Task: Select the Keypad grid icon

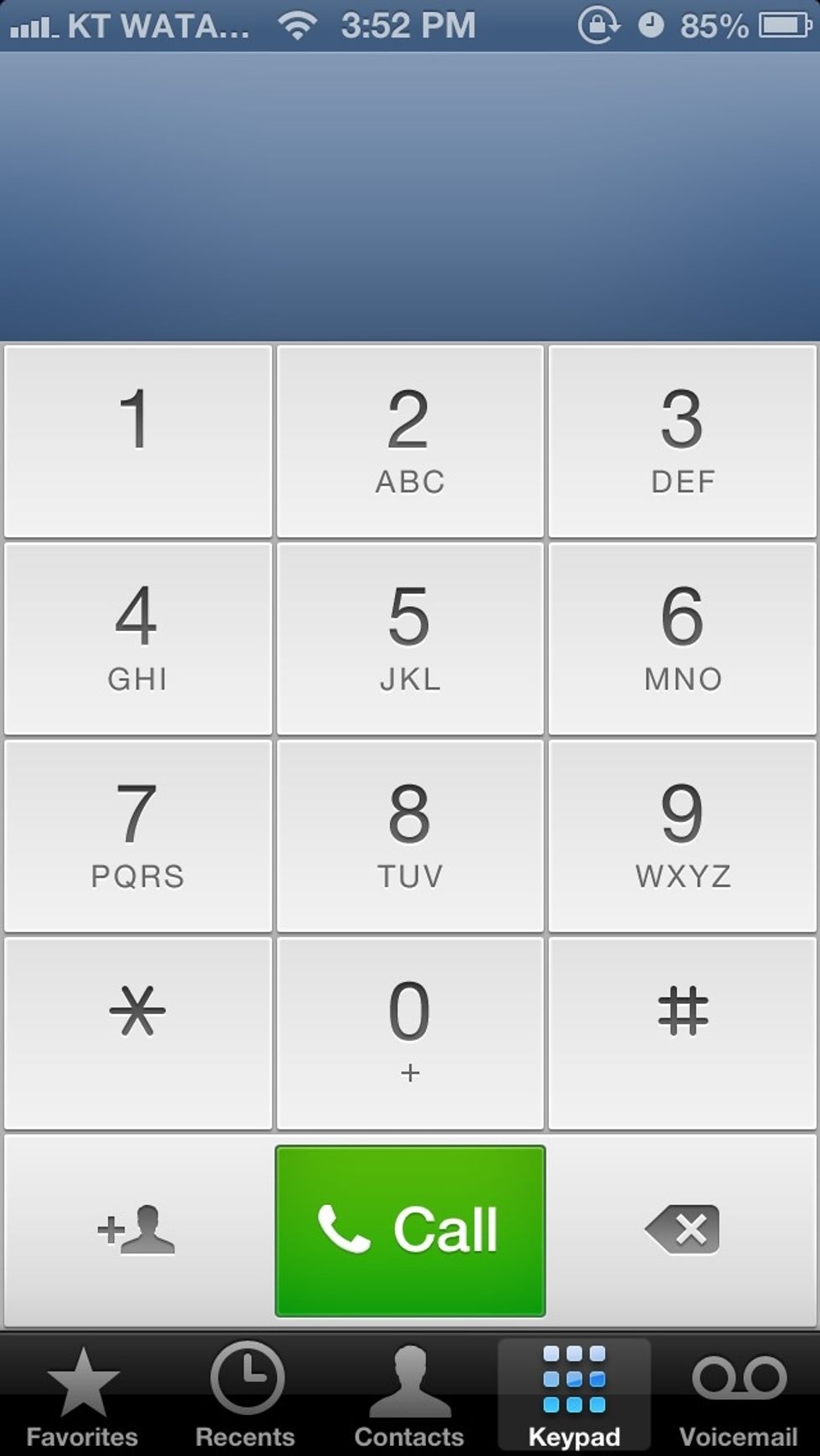Action: coord(573,1377)
